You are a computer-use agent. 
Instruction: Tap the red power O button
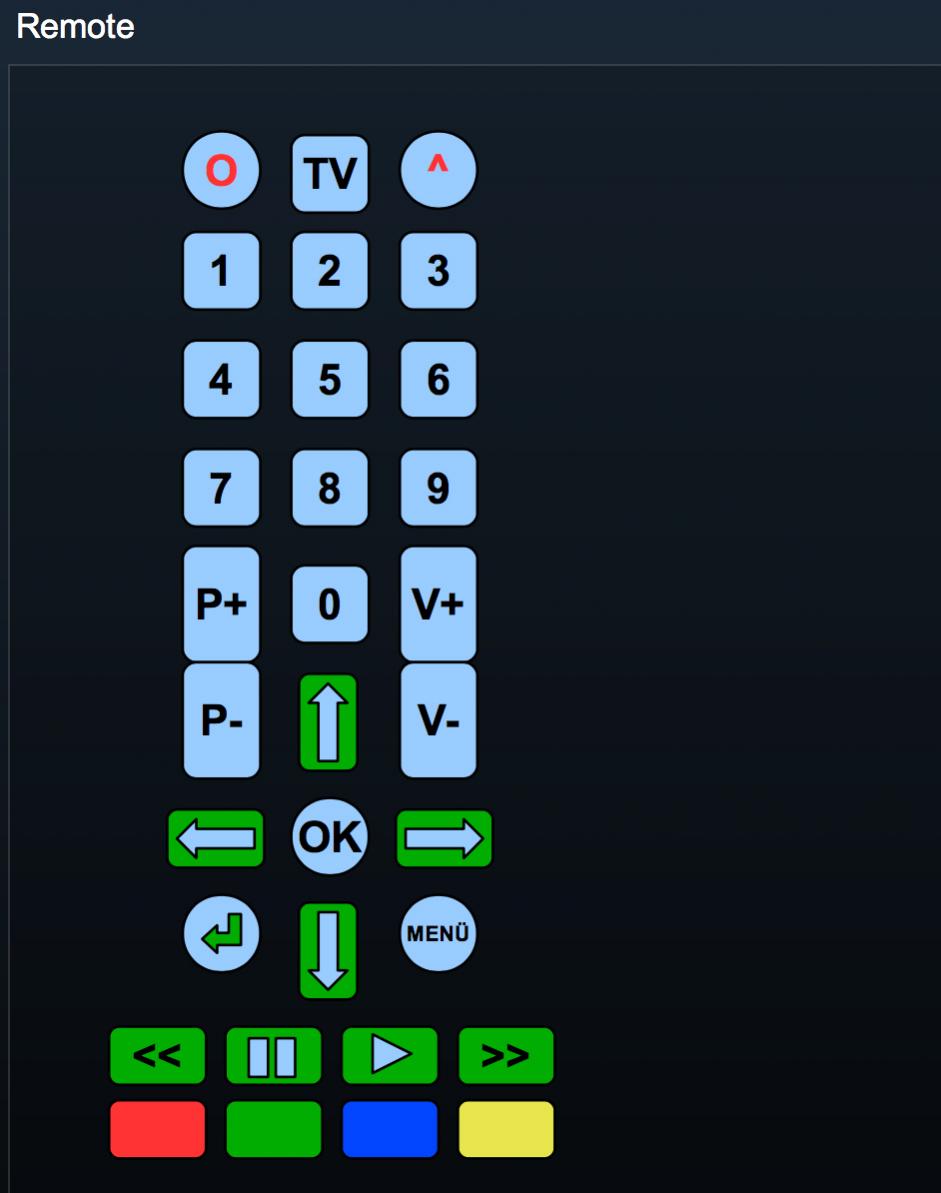(x=221, y=172)
